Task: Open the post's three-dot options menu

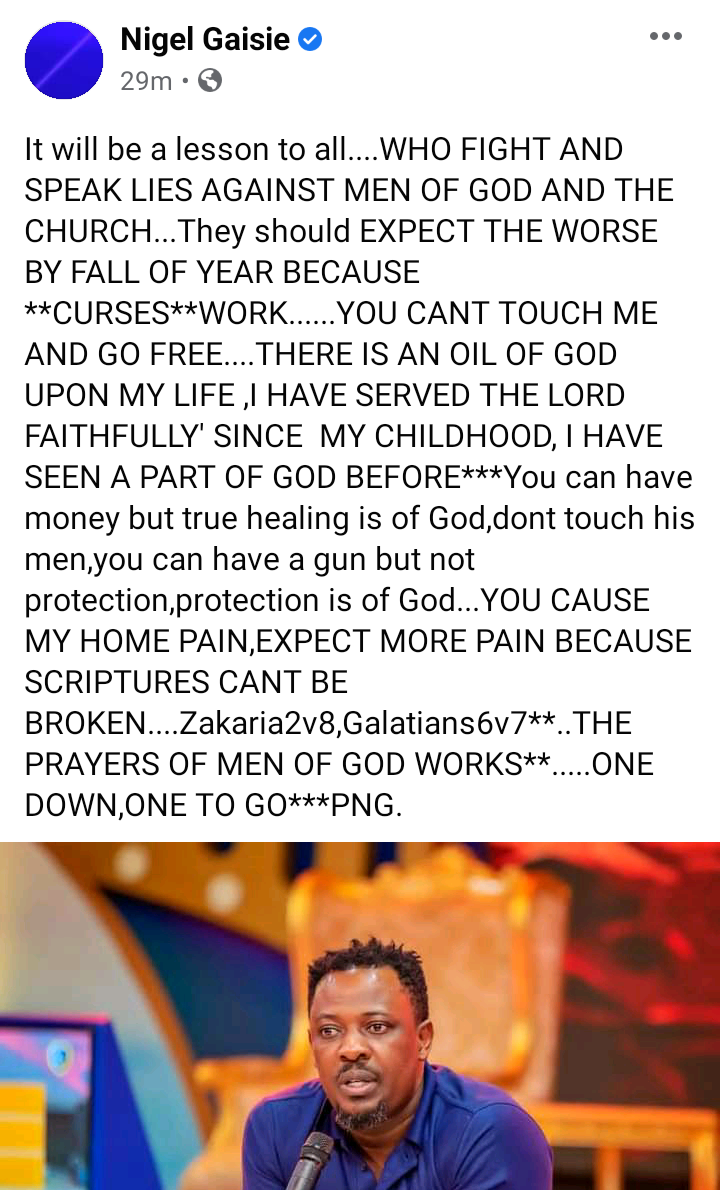Action: 665,36
